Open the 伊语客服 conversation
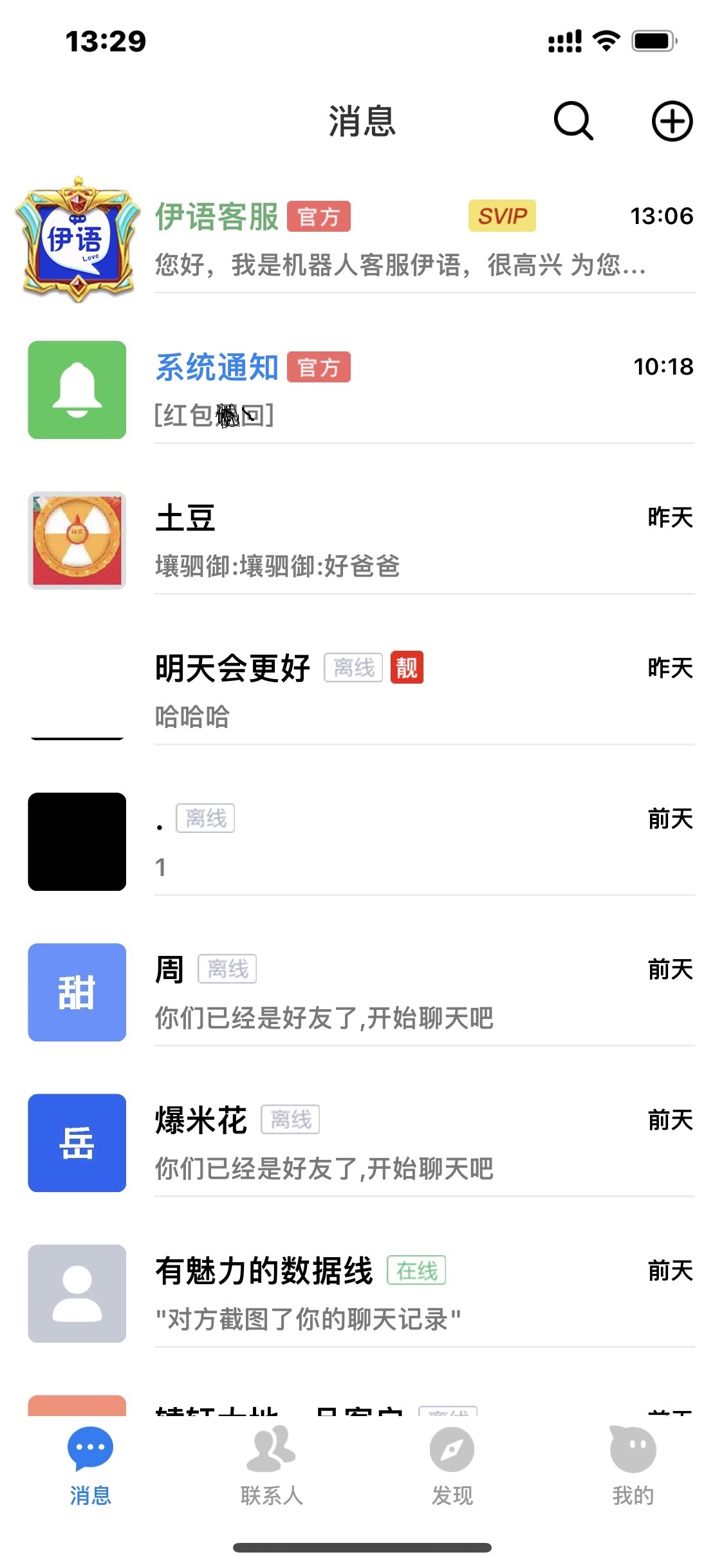724x1568 pixels. 399,239
